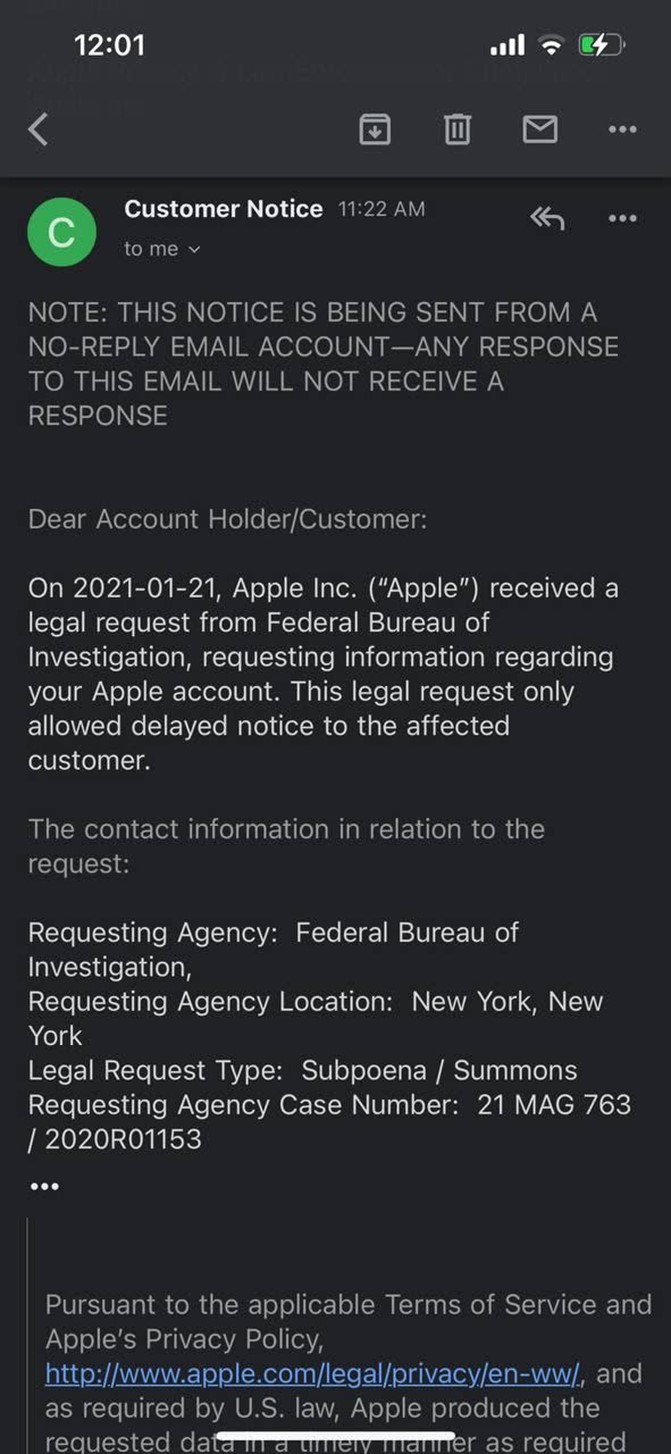
Task: Open the top toolbar overflow menu
Action: tap(622, 129)
